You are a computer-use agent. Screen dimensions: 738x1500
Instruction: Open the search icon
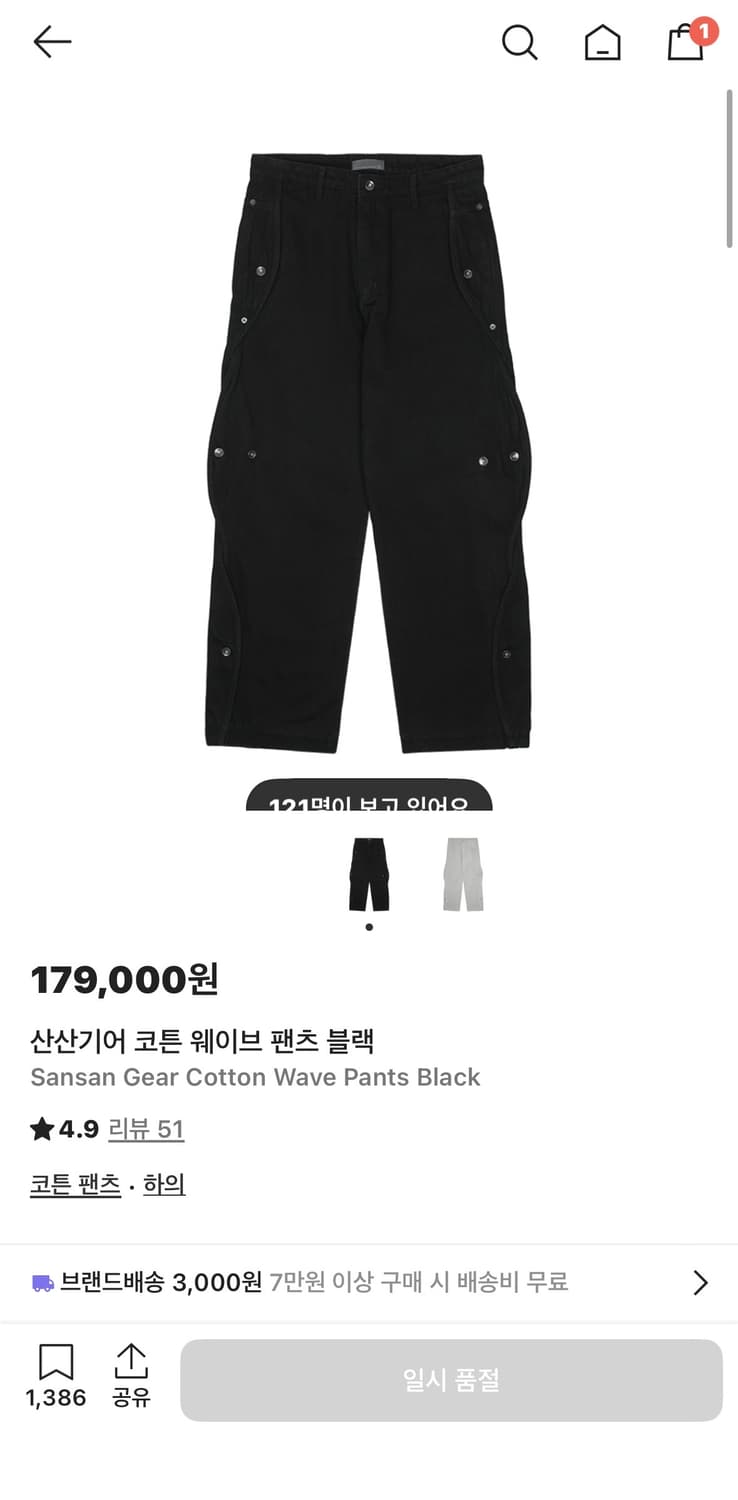(519, 42)
